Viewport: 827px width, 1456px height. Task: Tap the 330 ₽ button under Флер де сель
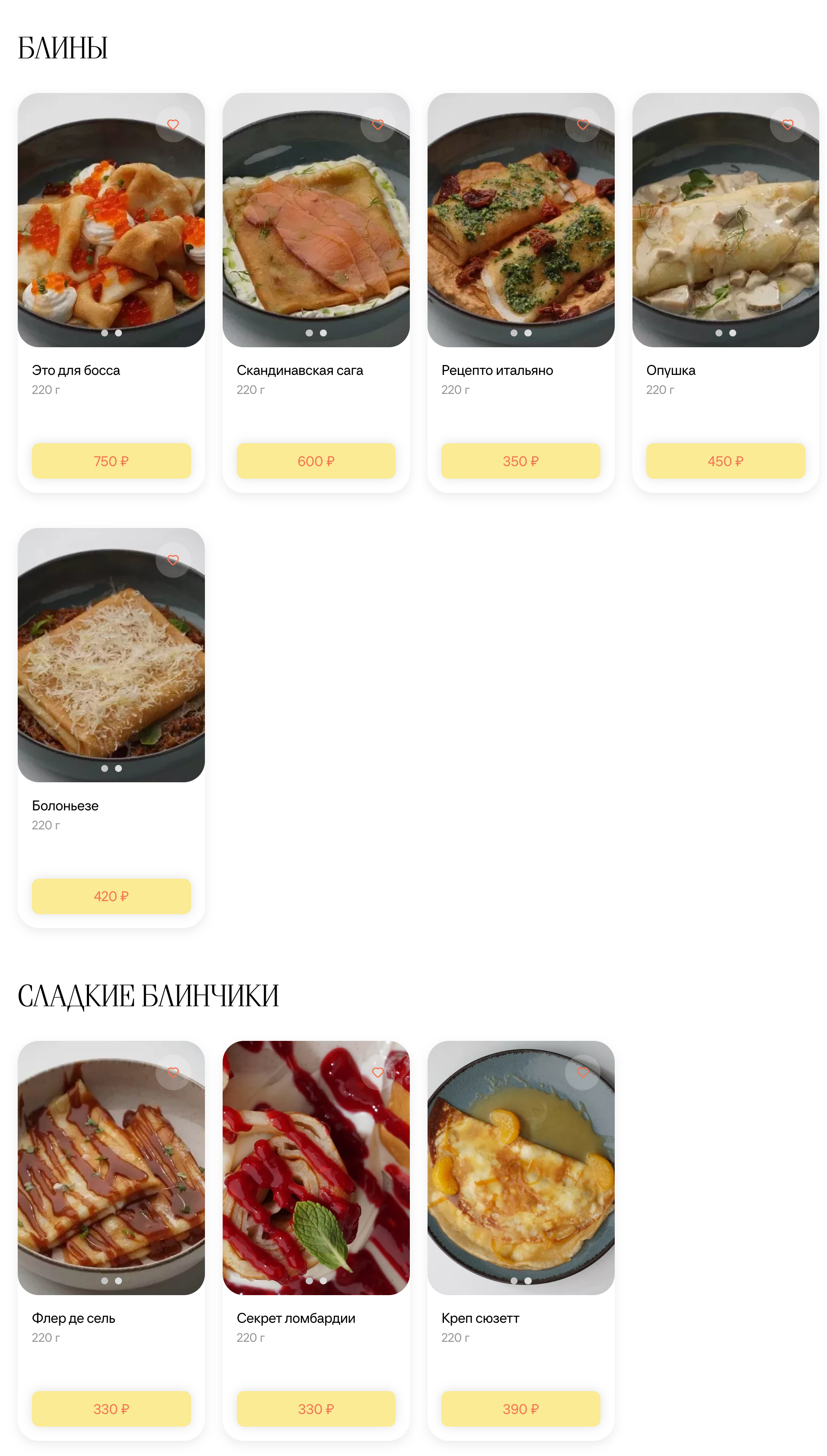(112, 1408)
